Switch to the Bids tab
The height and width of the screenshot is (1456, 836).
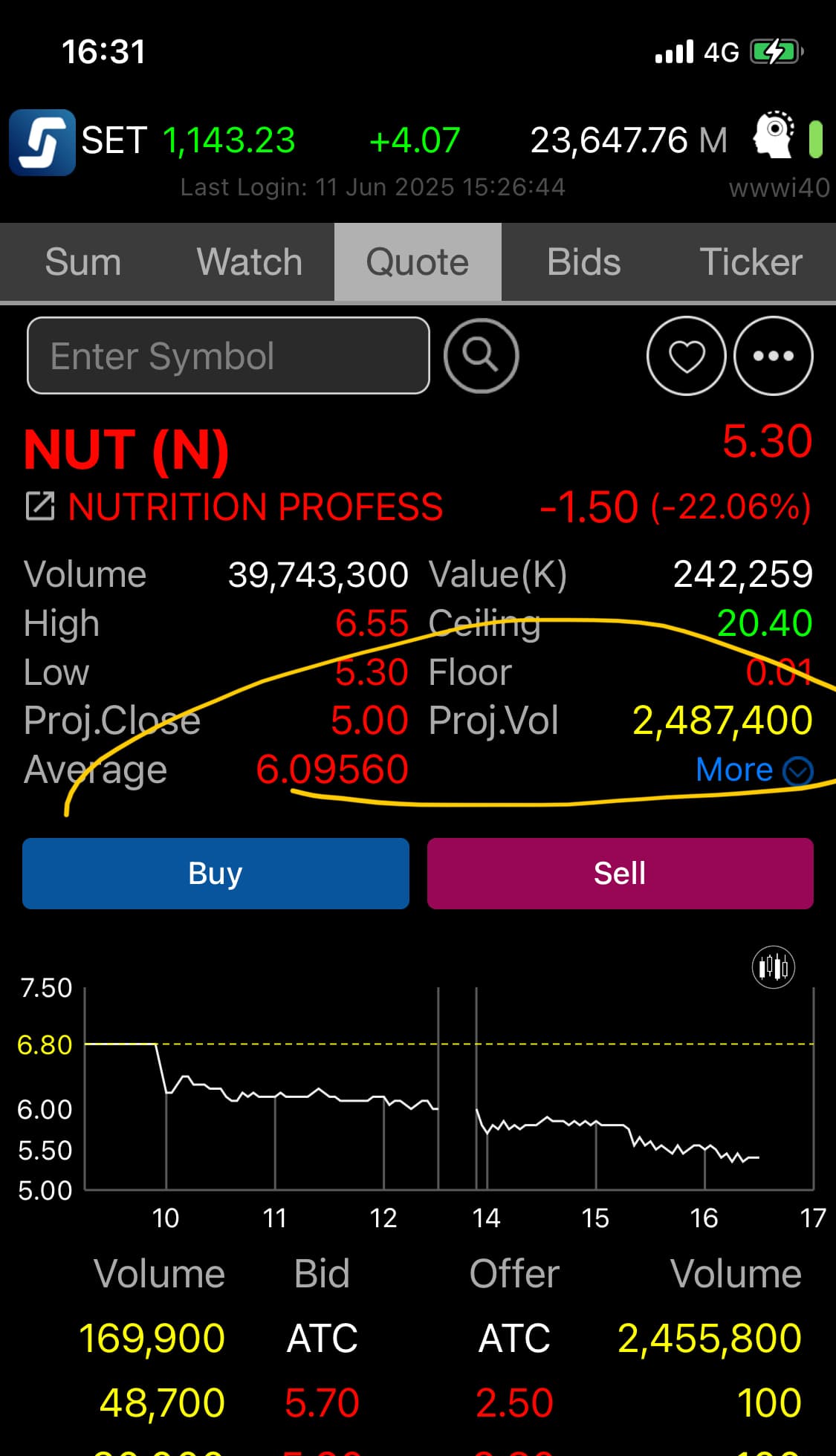[x=584, y=262]
